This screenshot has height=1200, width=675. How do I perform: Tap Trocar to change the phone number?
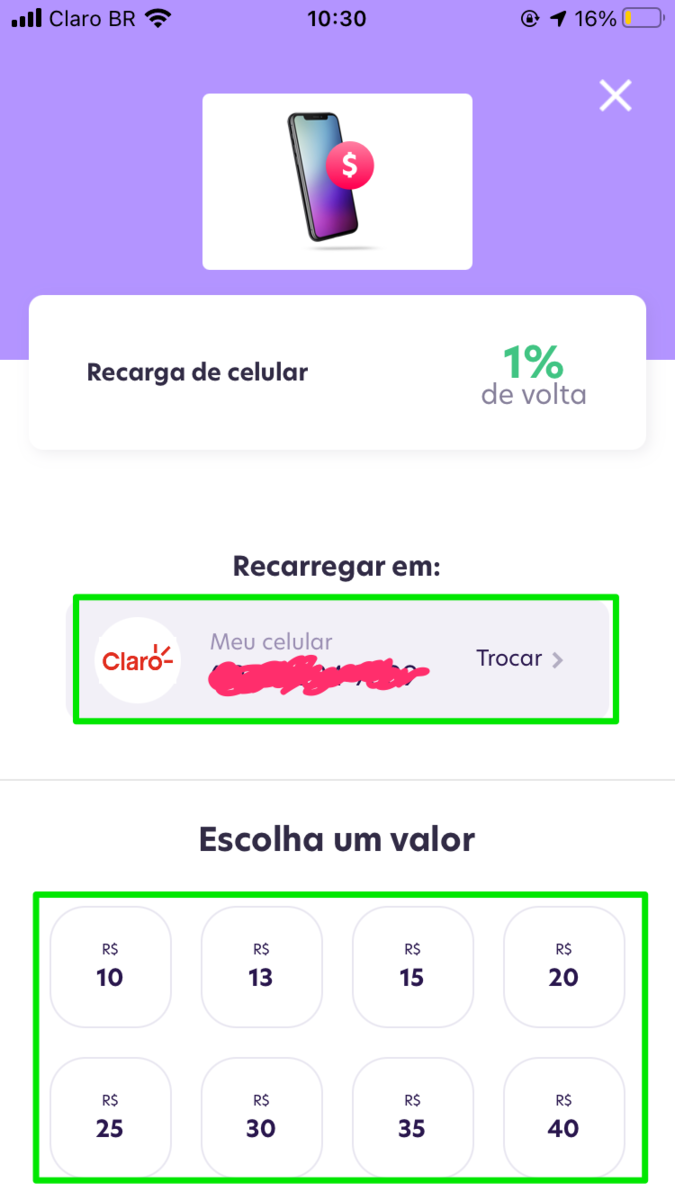coord(519,659)
